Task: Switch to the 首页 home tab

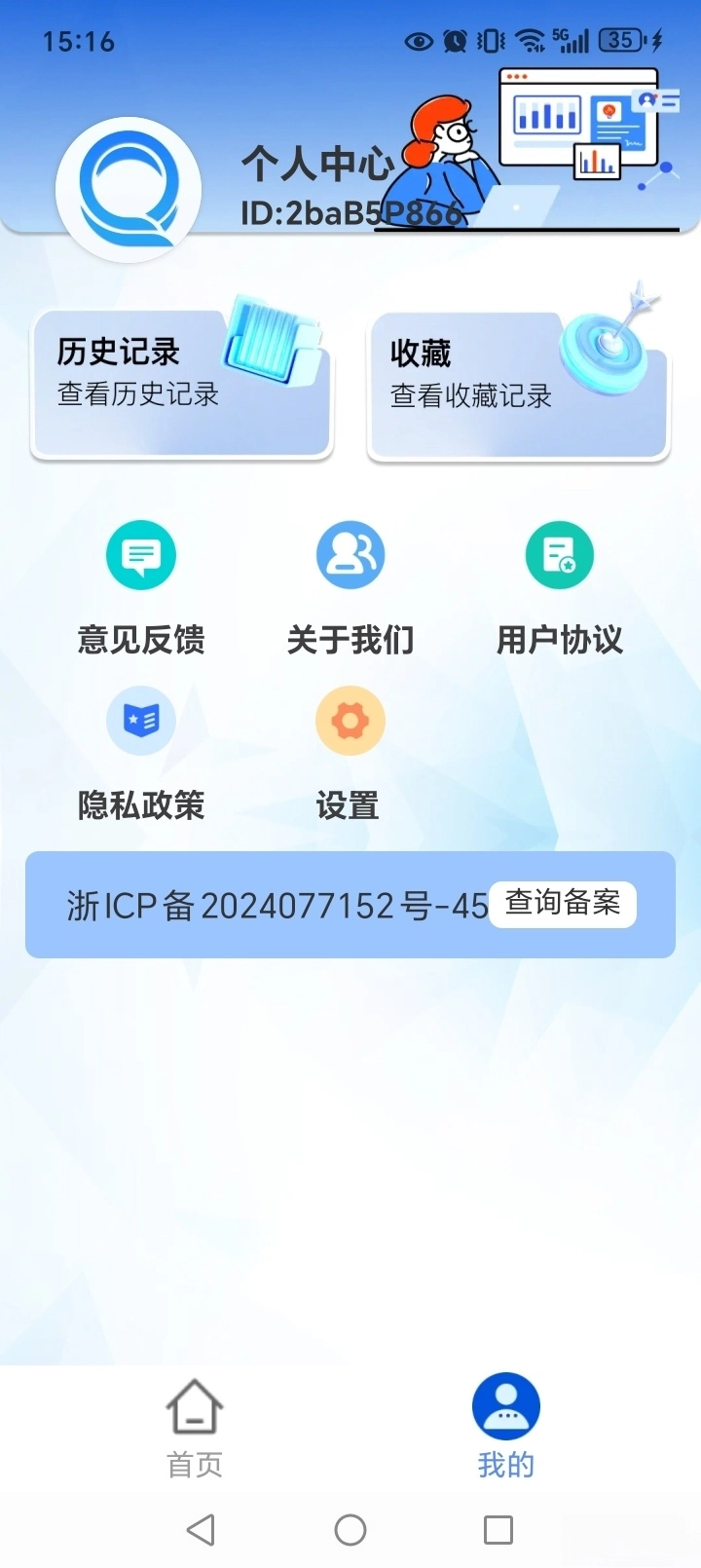Action: 195,1427
